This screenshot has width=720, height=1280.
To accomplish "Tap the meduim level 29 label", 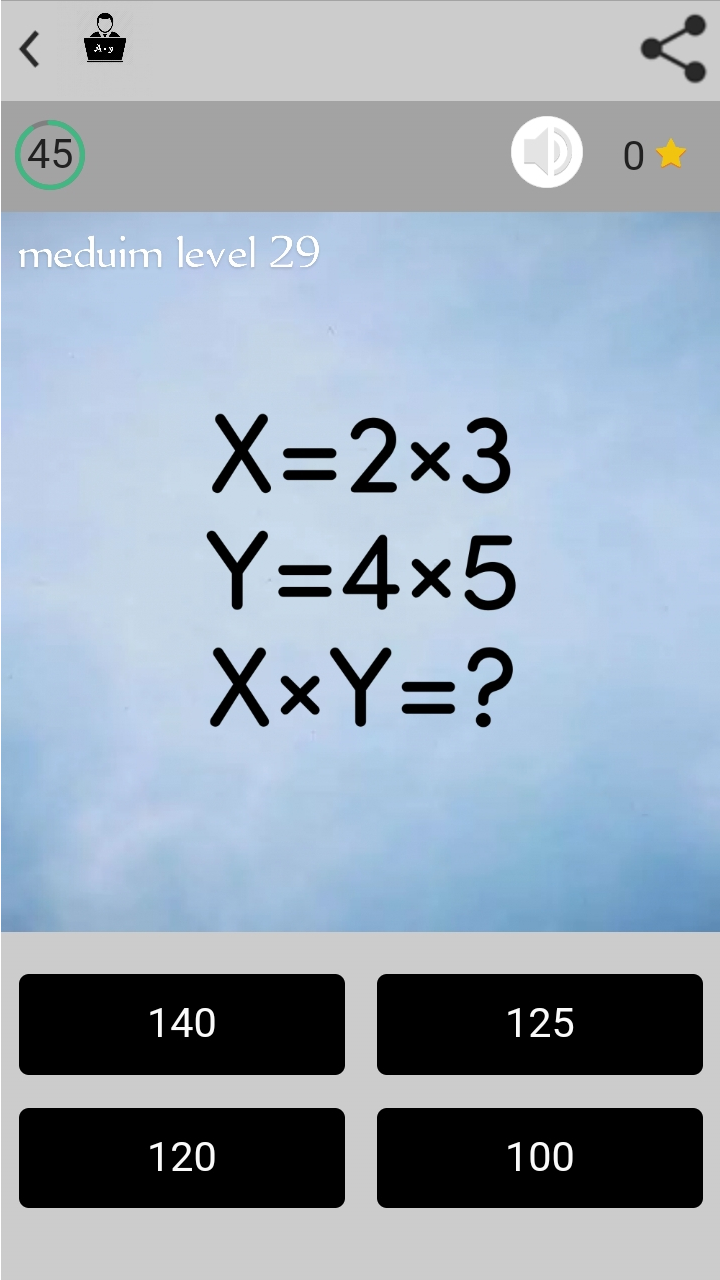I will click(168, 255).
